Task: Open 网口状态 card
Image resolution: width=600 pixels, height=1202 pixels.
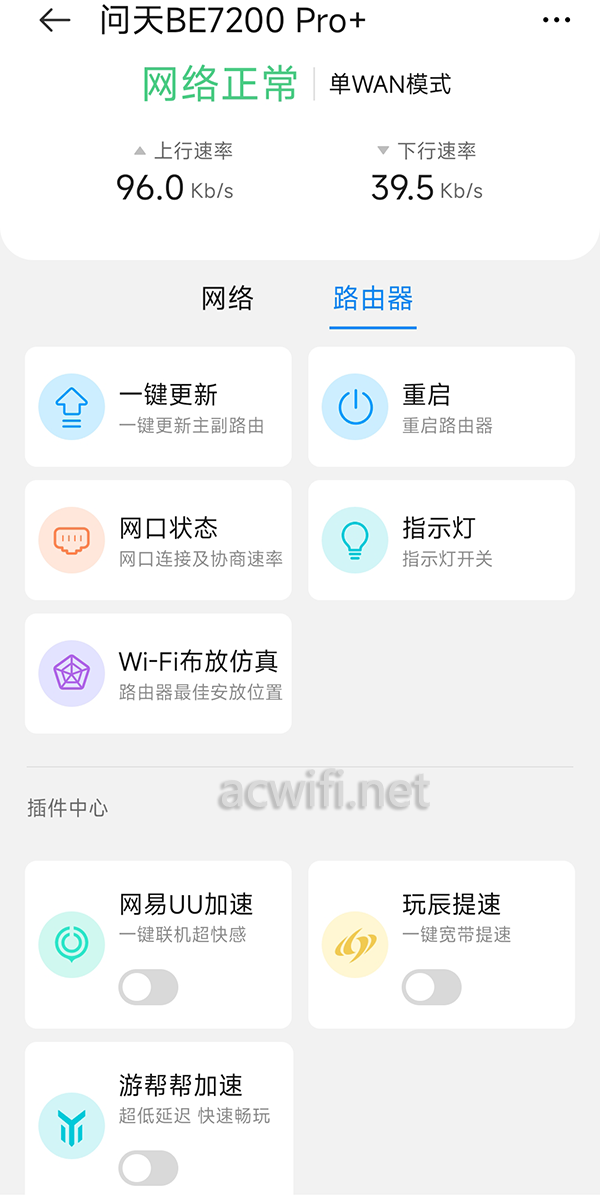Action: pyautogui.click(x=158, y=540)
